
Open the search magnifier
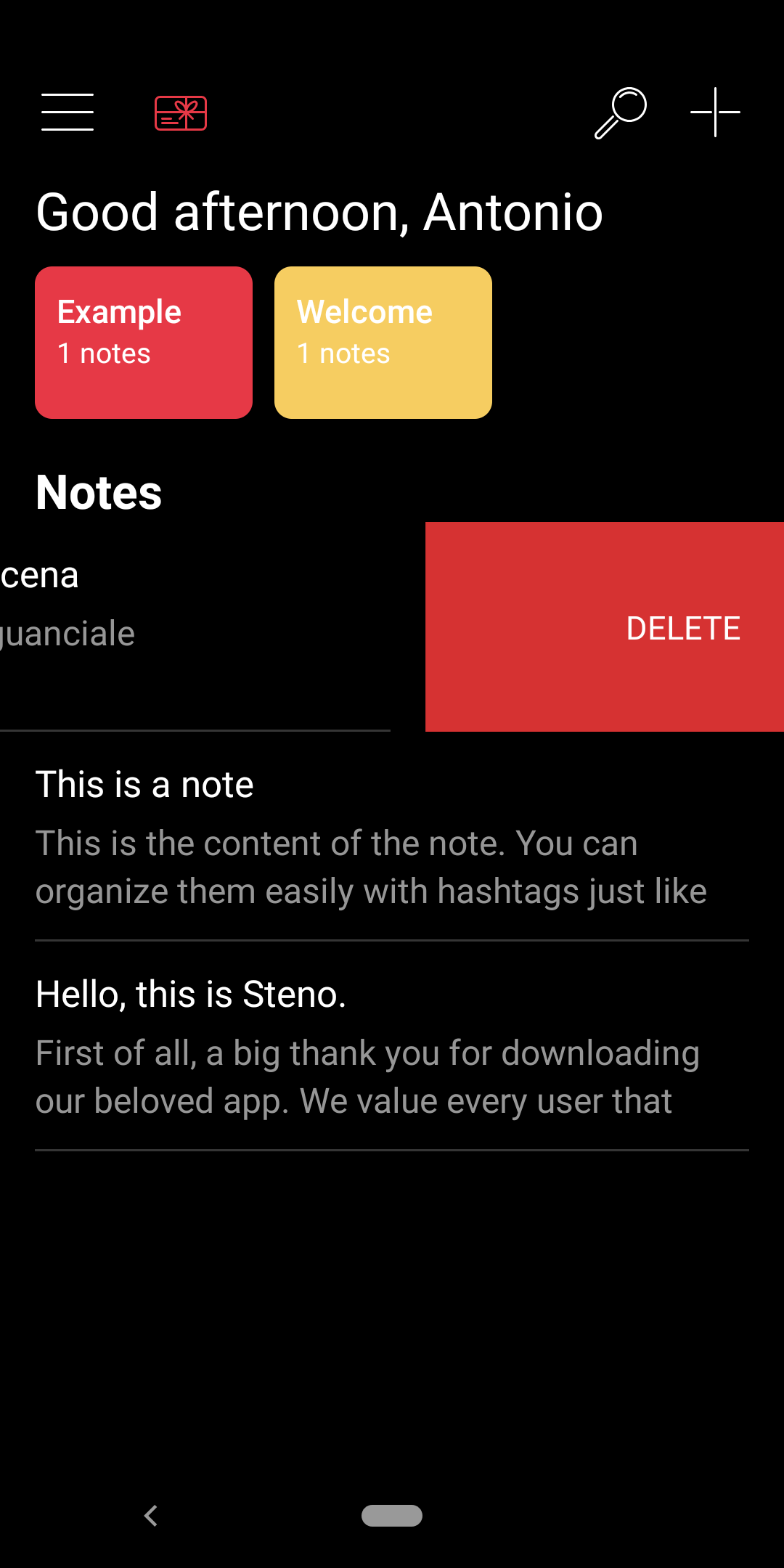pos(621,113)
